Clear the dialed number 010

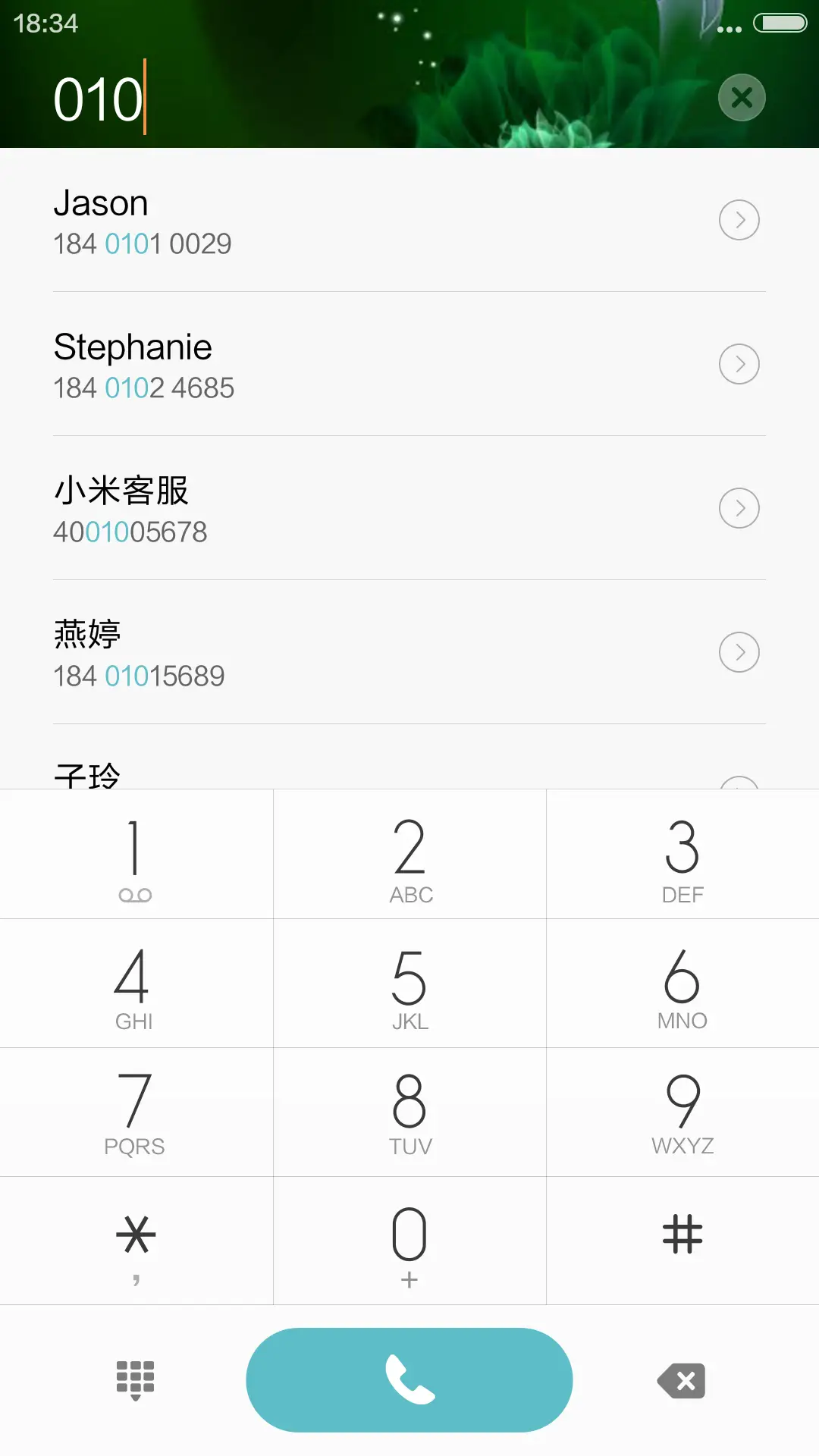pyautogui.click(x=742, y=98)
